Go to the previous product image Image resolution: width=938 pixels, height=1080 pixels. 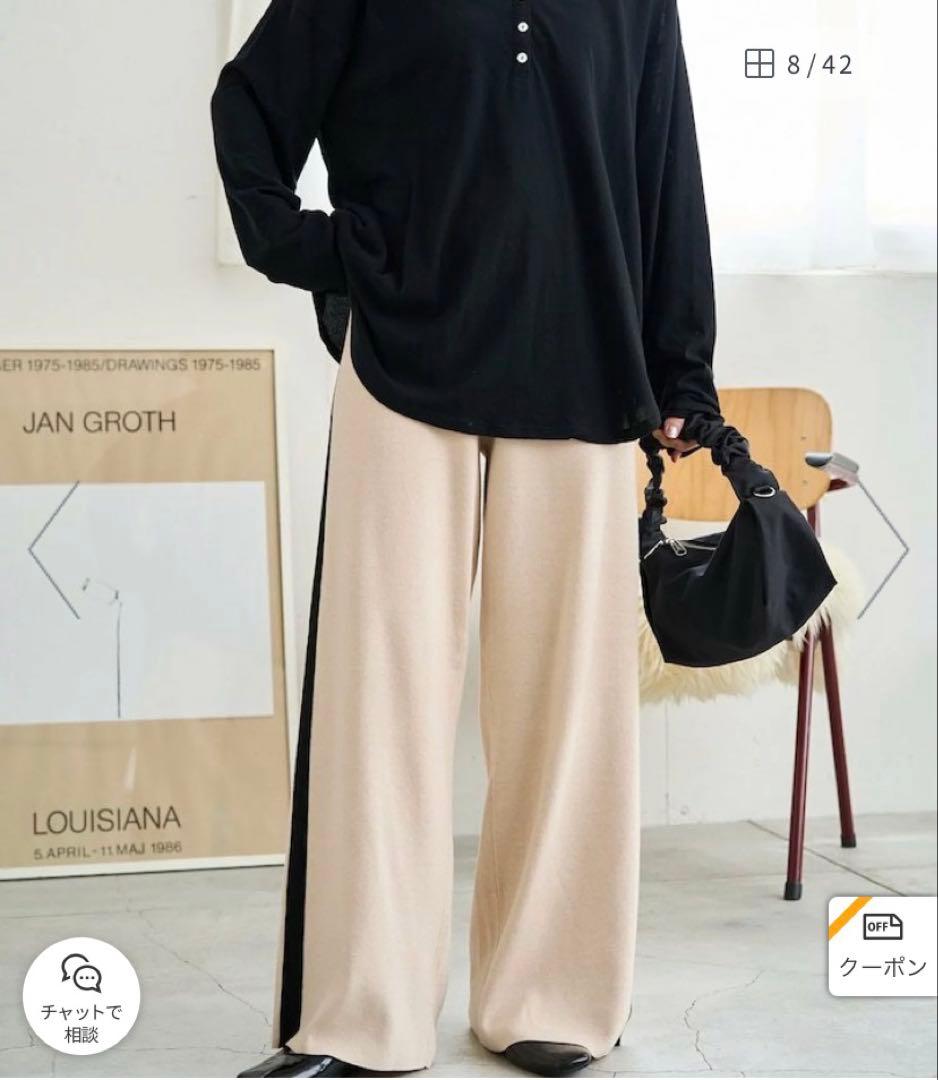point(54,549)
